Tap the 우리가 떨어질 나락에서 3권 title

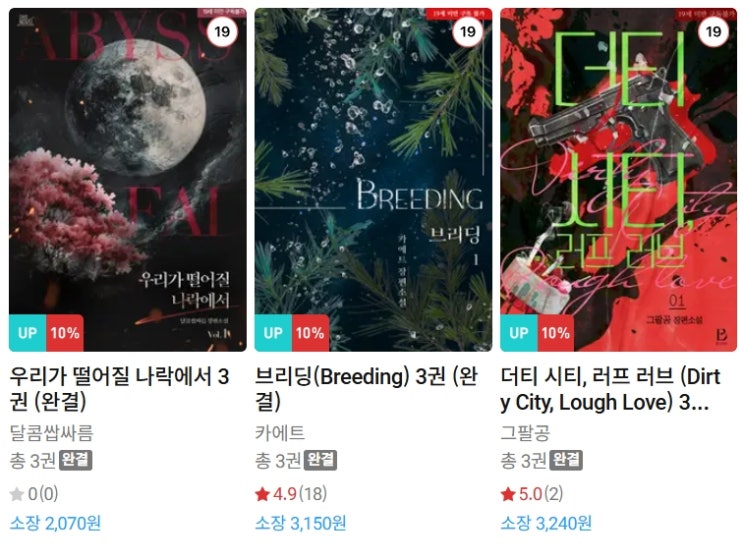(119, 390)
